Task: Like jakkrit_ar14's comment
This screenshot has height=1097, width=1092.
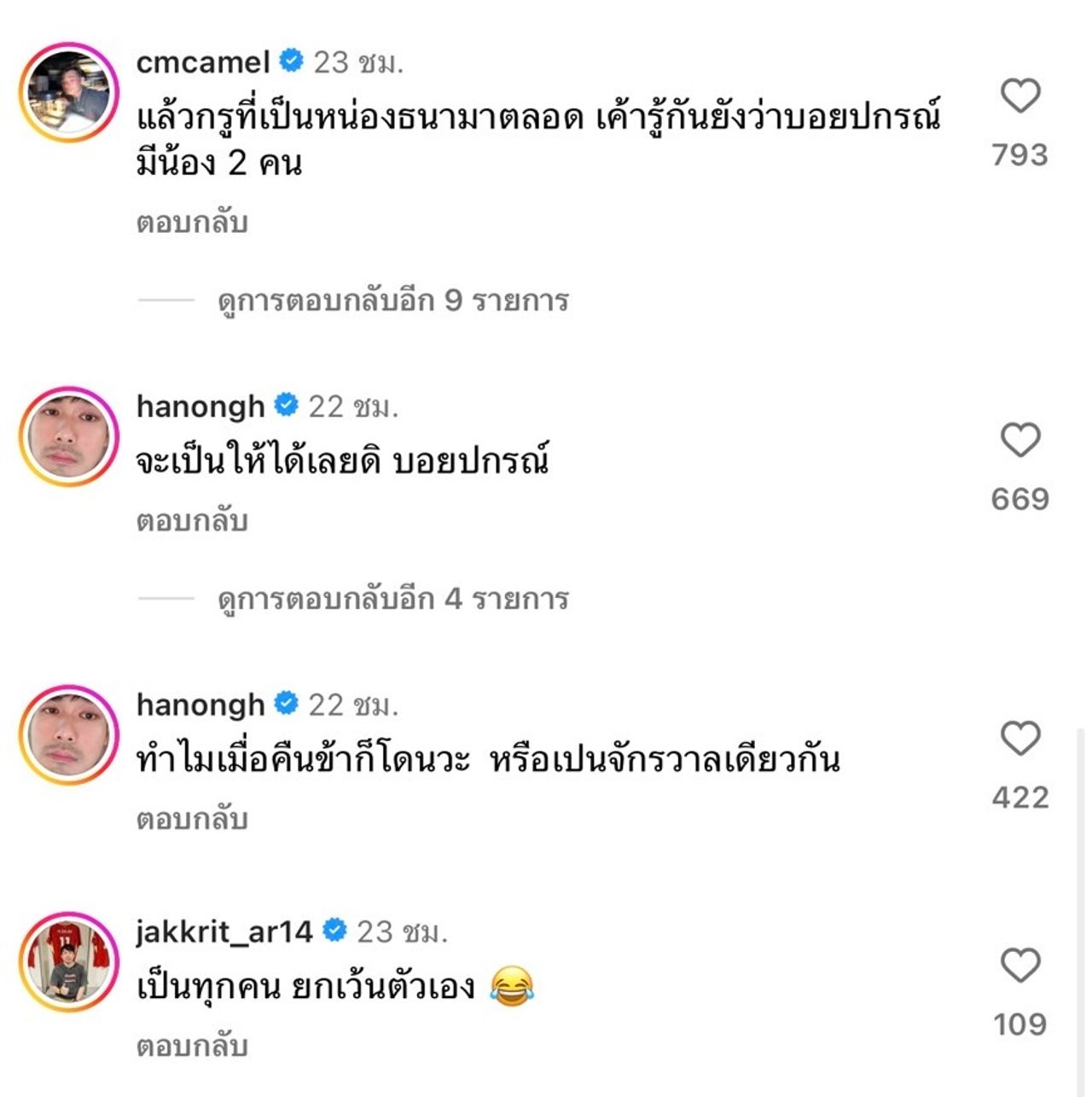Action: click(x=1019, y=966)
